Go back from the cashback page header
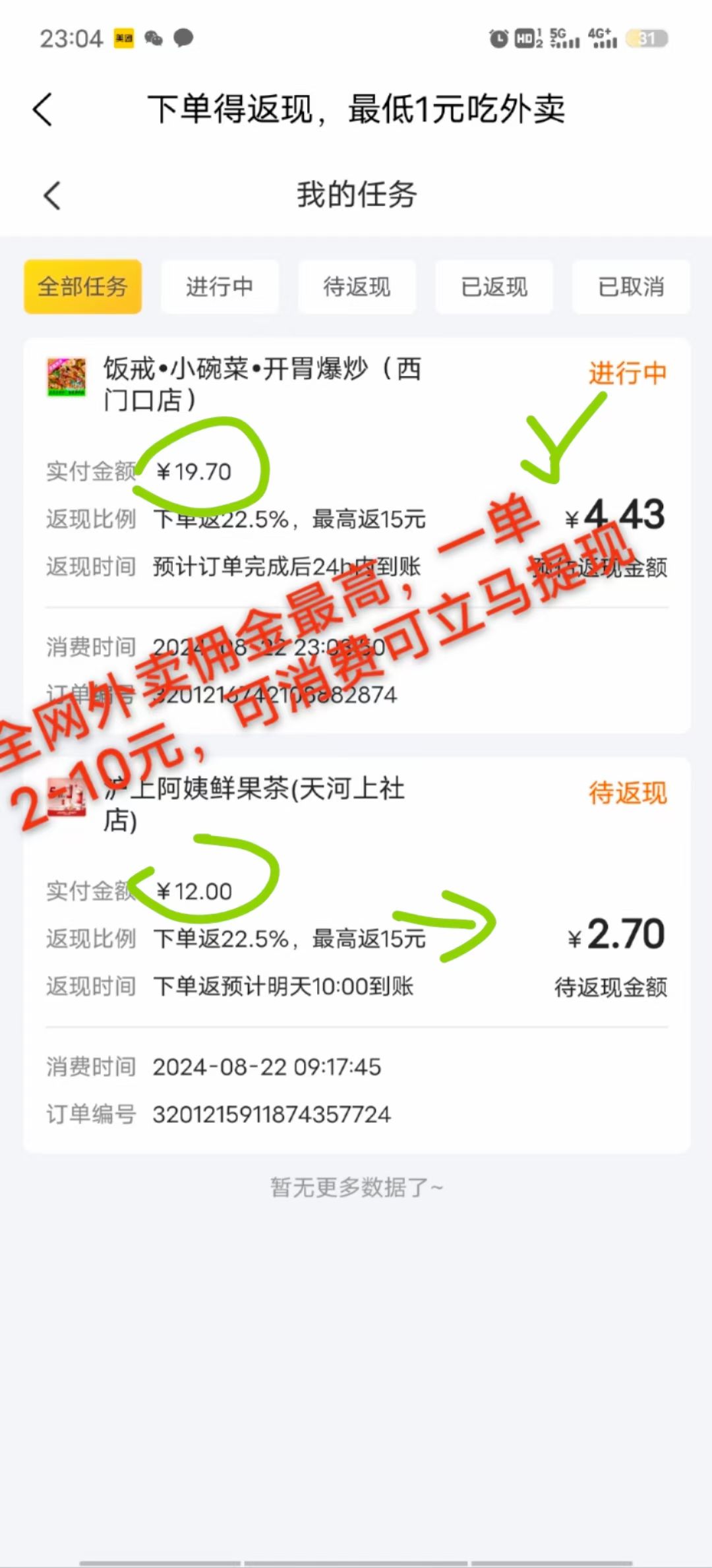The width and height of the screenshot is (712, 1568). pyautogui.click(x=43, y=109)
